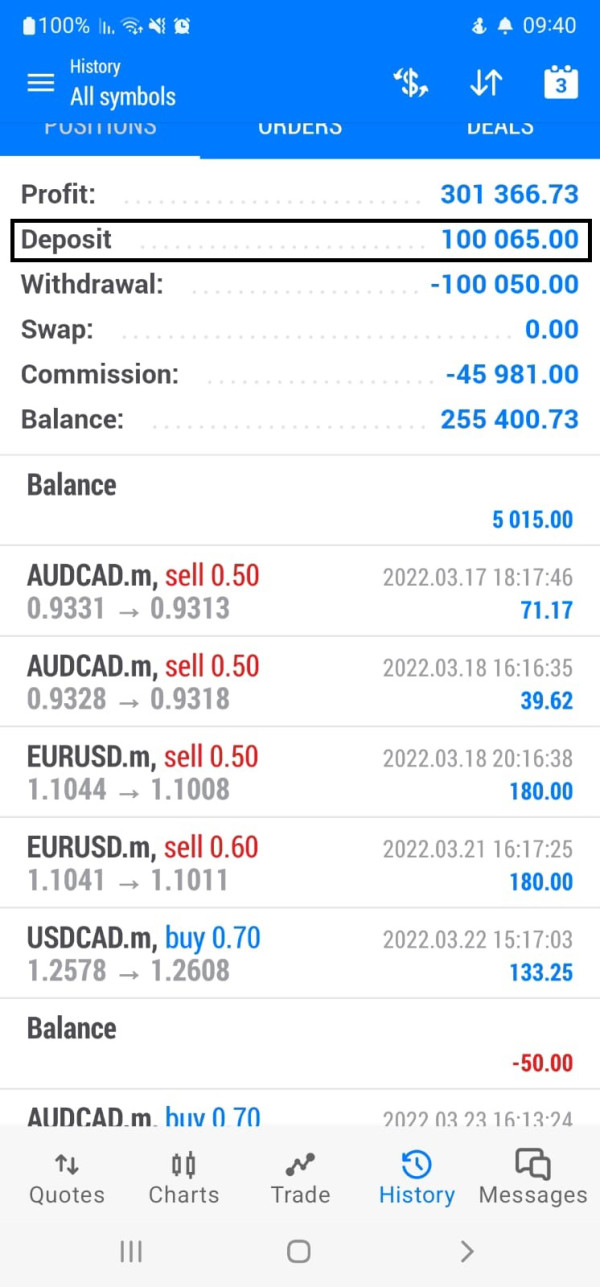
Task: Go to the Messages tab
Action: (x=533, y=1177)
